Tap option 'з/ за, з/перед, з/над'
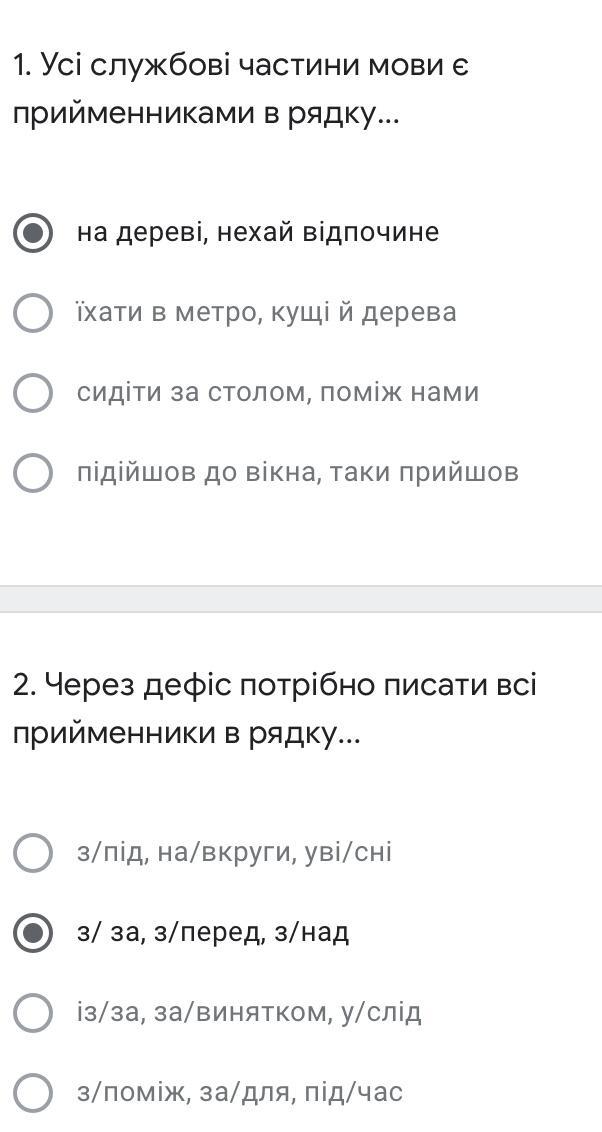The width and height of the screenshot is (602, 1132). (x=34, y=933)
